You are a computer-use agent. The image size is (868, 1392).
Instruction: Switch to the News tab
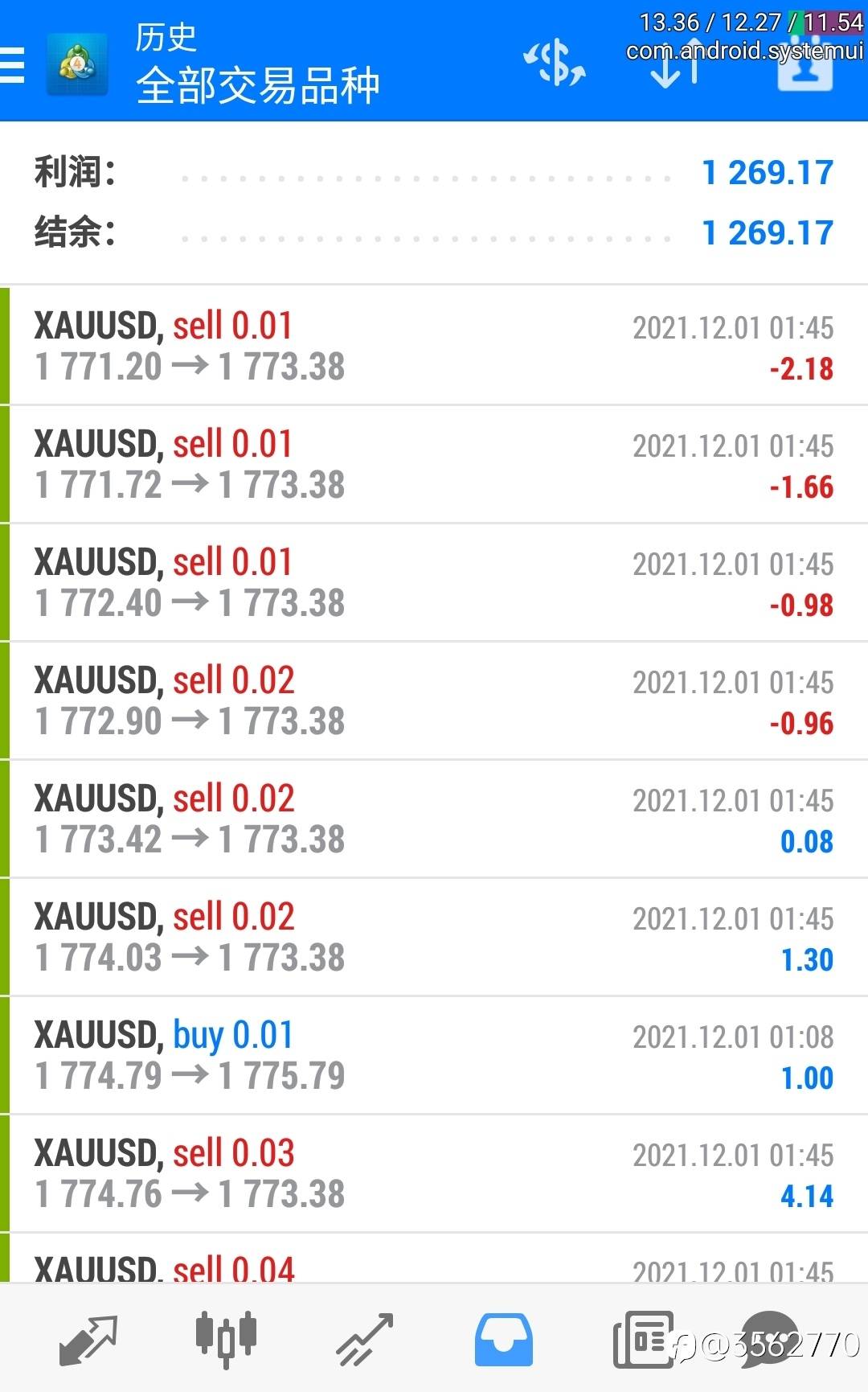643,1340
